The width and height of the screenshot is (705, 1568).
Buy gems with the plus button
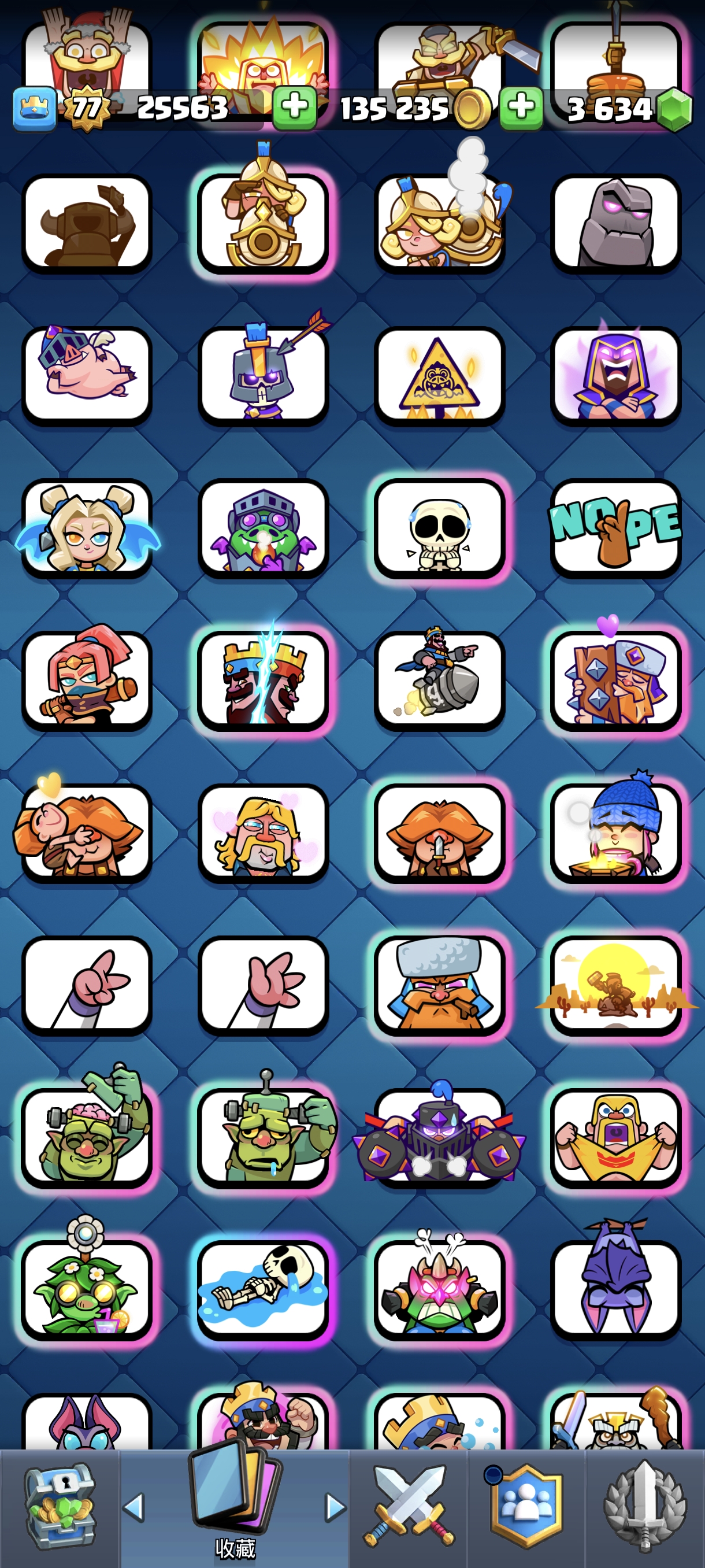point(521,108)
